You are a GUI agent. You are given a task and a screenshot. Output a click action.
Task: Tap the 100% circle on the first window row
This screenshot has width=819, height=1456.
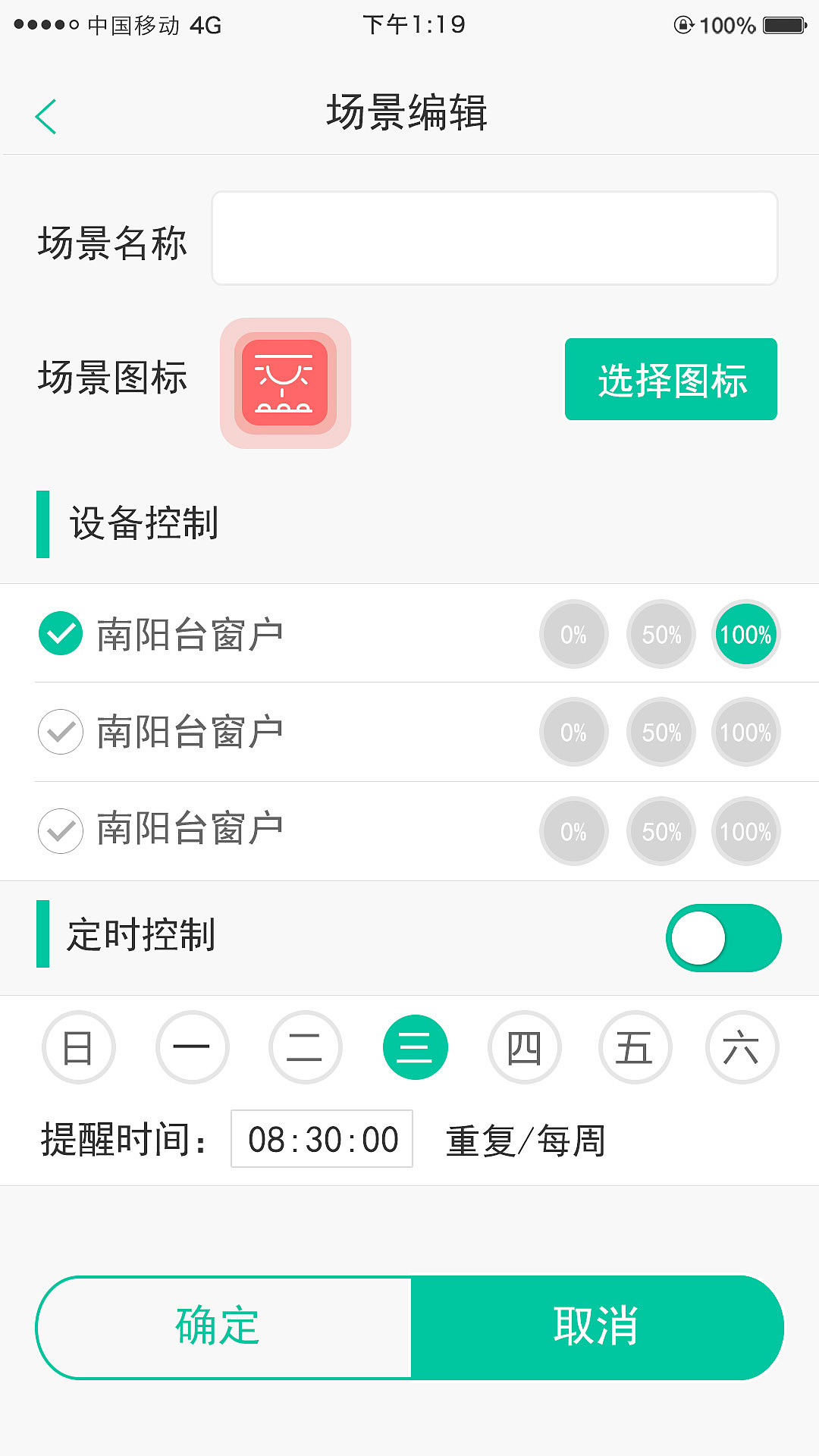click(x=745, y=635)
